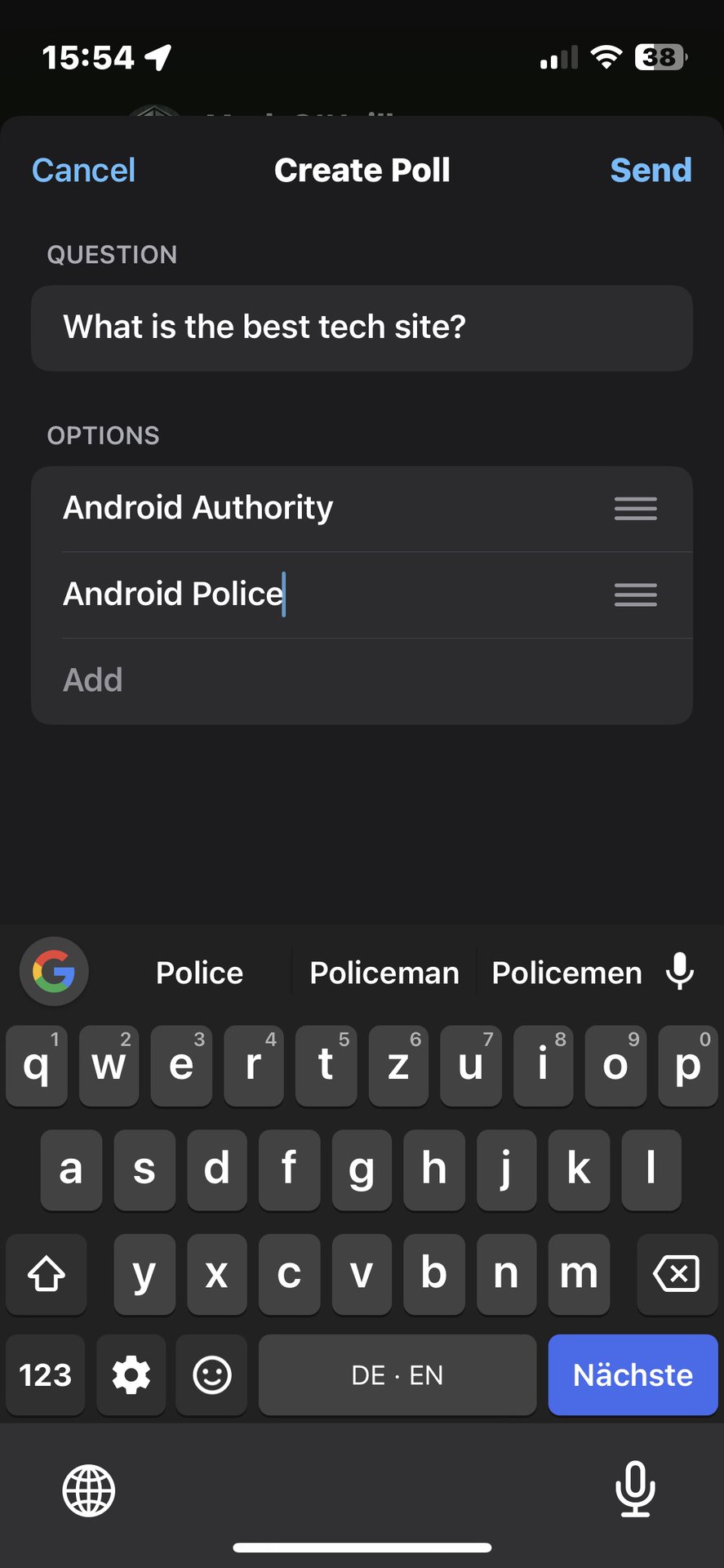Switch keyboards with the globe icon
The width and height of the screenshot is (724, 1568).
(x=89, y=1490)
